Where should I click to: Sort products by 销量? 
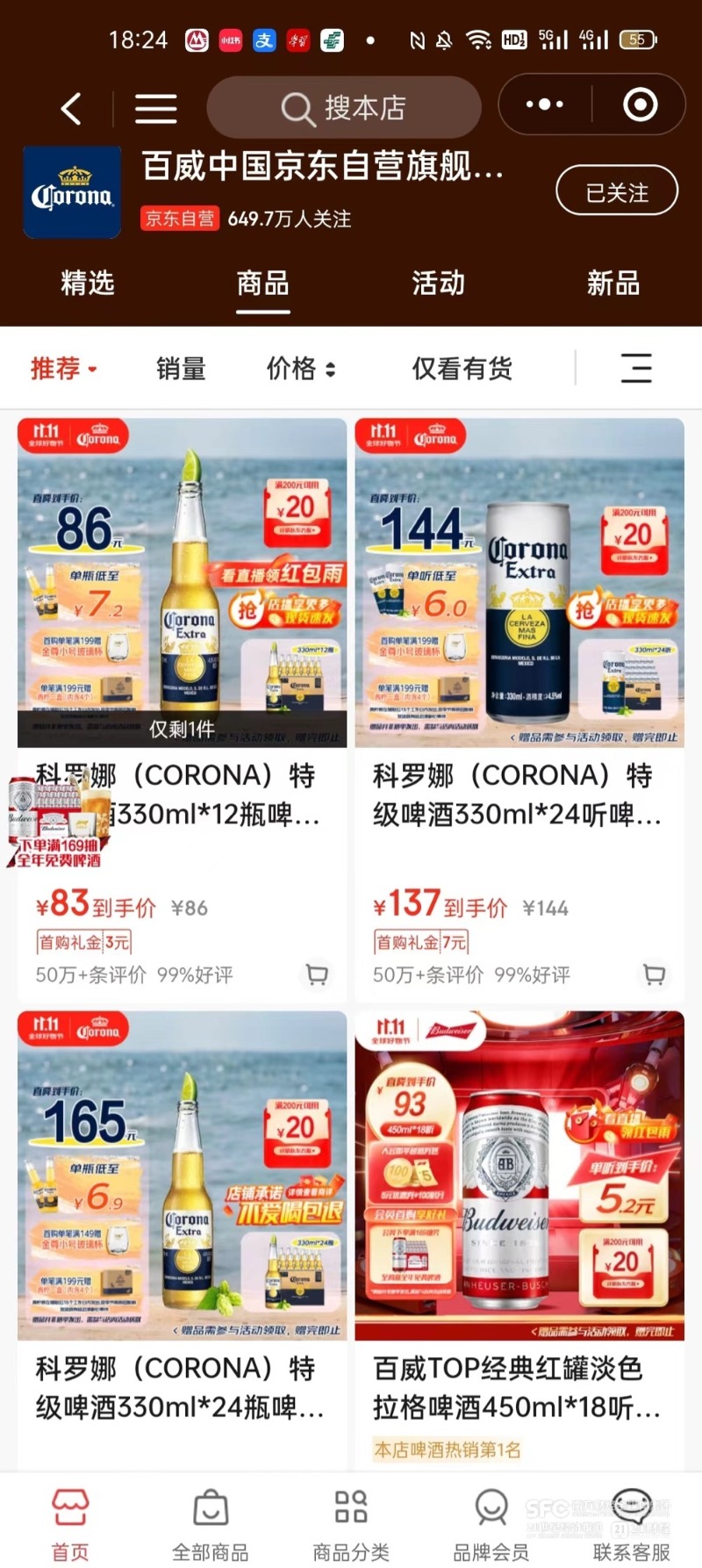pos(181,369)
